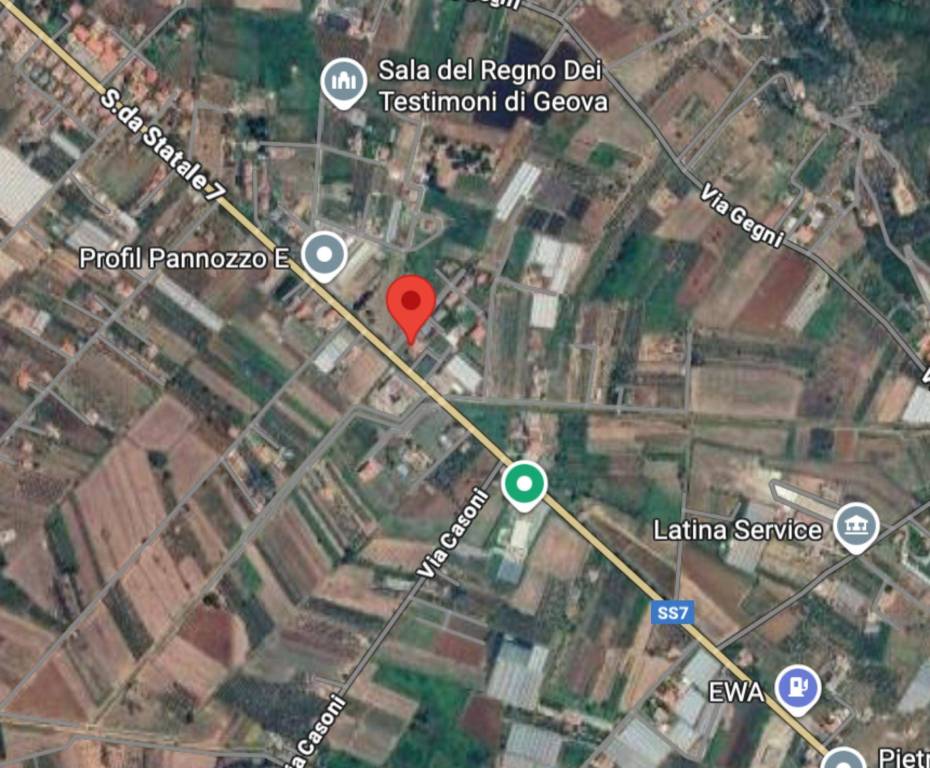Open Sala del Regno Dei Testimoni di Geova marker
Screen dimensions: 930x768
pyautogui.click(x=345, y=82)
